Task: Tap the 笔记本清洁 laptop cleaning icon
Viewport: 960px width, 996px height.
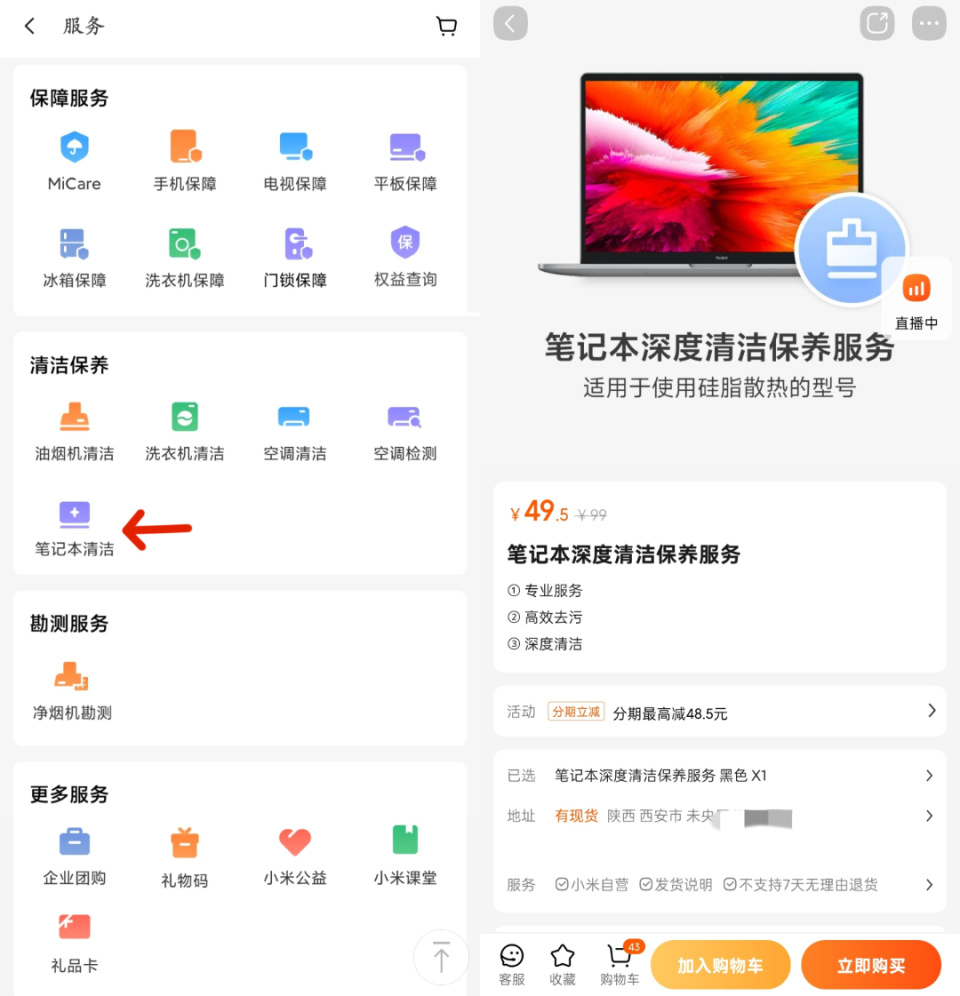Action: [x=73, y=520]
